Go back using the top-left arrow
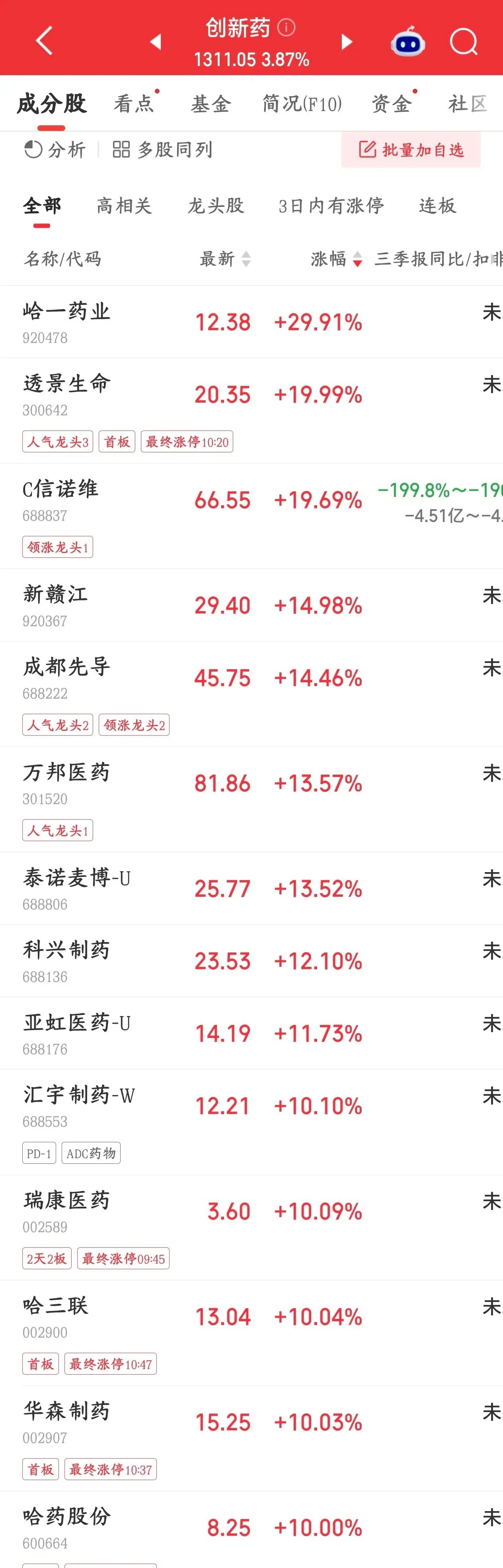The image size is (503, 1568). (x=45, y=41)
